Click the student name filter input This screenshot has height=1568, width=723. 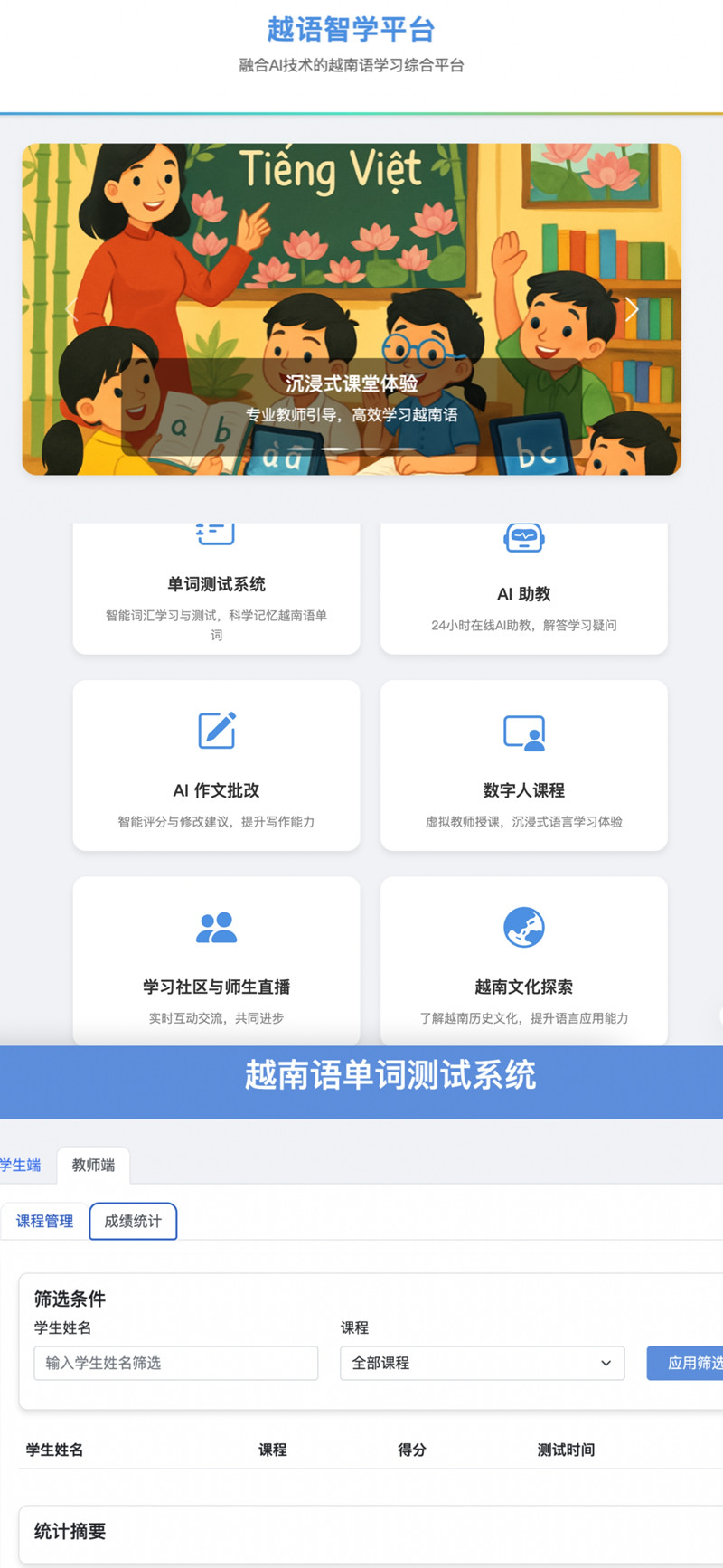(174, 1363)
